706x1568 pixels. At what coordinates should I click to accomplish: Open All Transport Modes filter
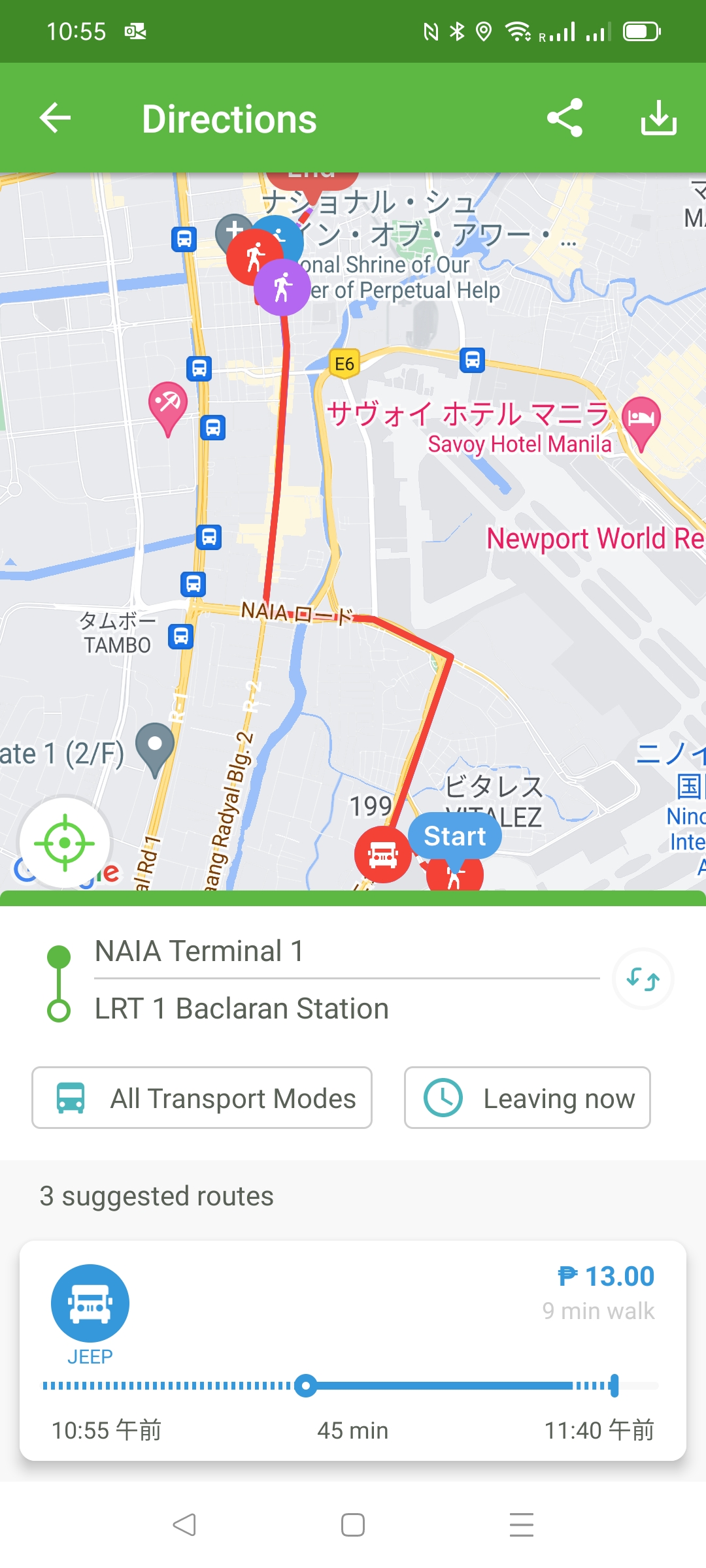(x=202, y=1098)
